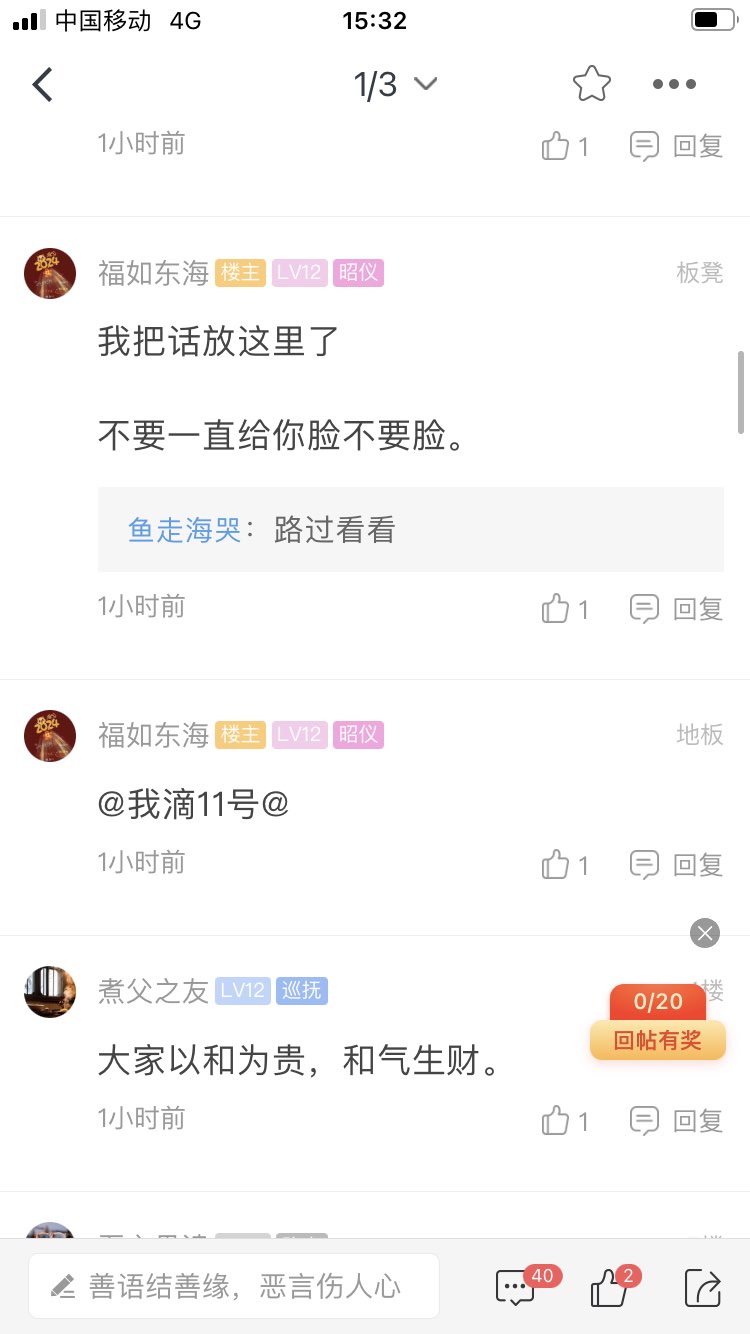The height and width of the screenshot is (1334, 750).
Task: Like the thread with bottom thumbs-up
Action: click(x=609, y=1287)
